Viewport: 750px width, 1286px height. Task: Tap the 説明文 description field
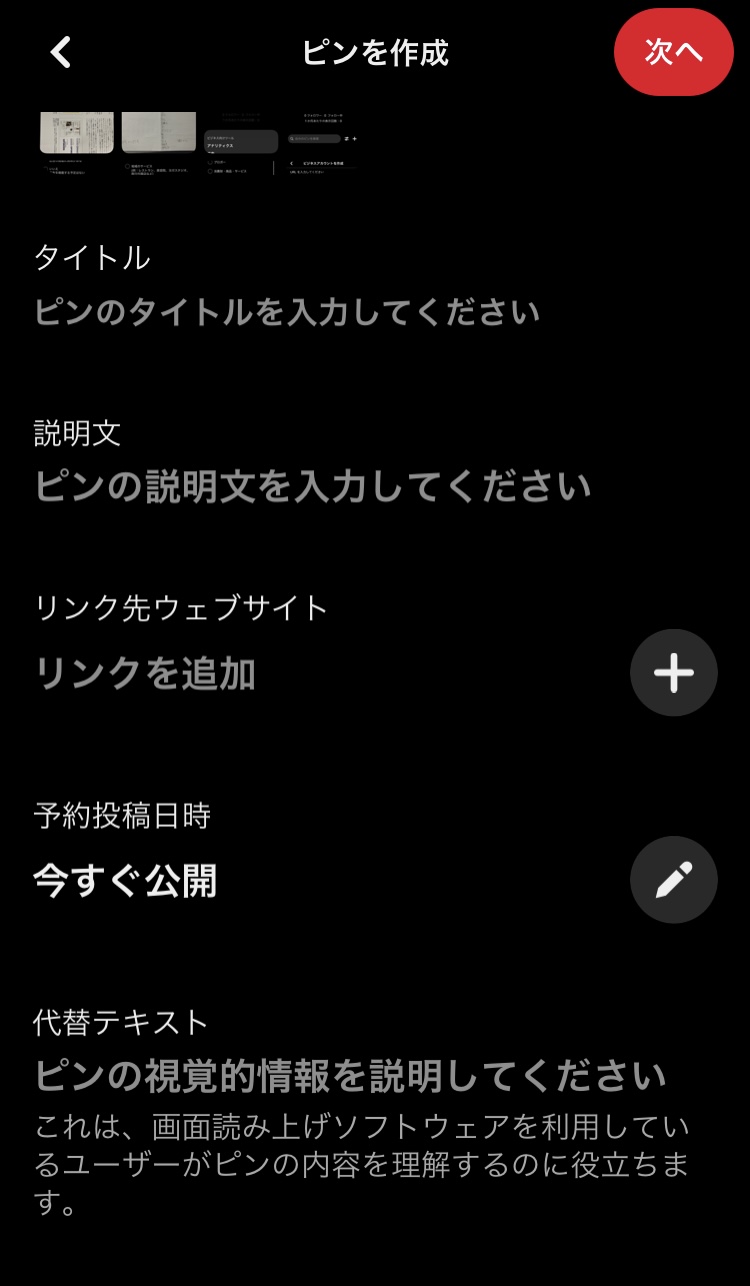(312, 487)
